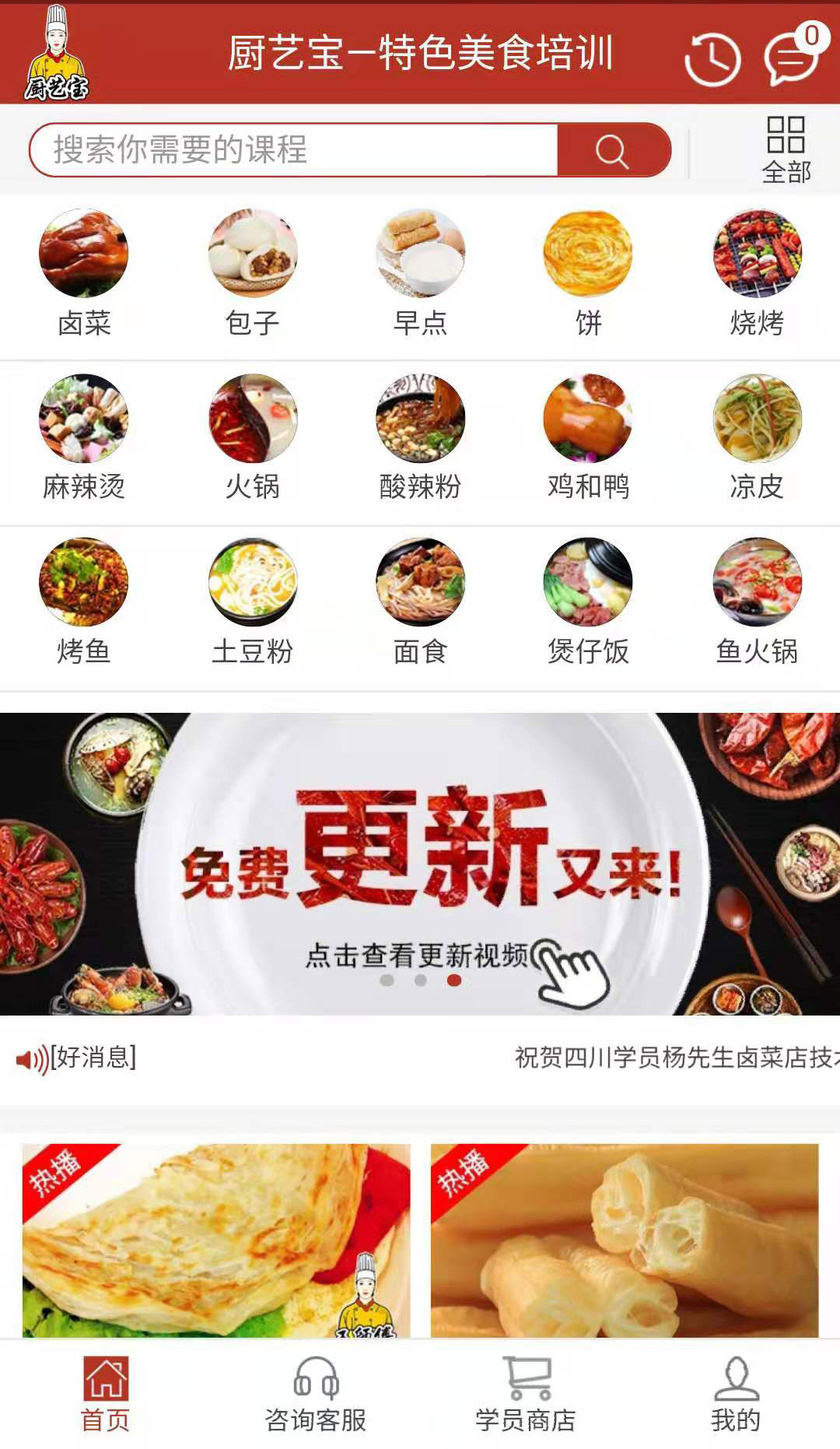Open the 全部 grid view for all categories
This screenshot has height=1449, width=840.
(x=787, y=149)
